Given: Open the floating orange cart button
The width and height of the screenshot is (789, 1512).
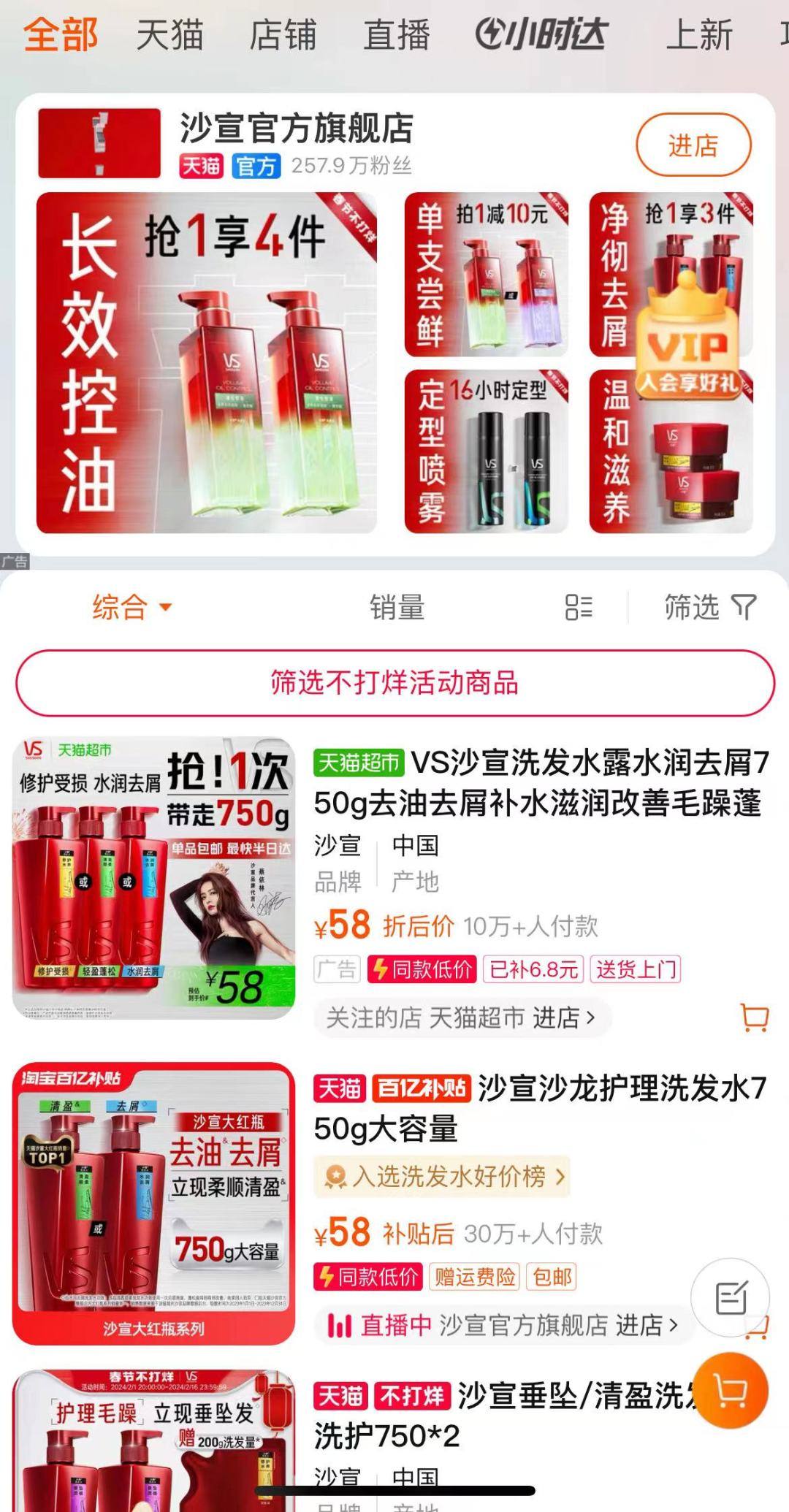Looking at the screenshot, I should (x=731, y=1390).
